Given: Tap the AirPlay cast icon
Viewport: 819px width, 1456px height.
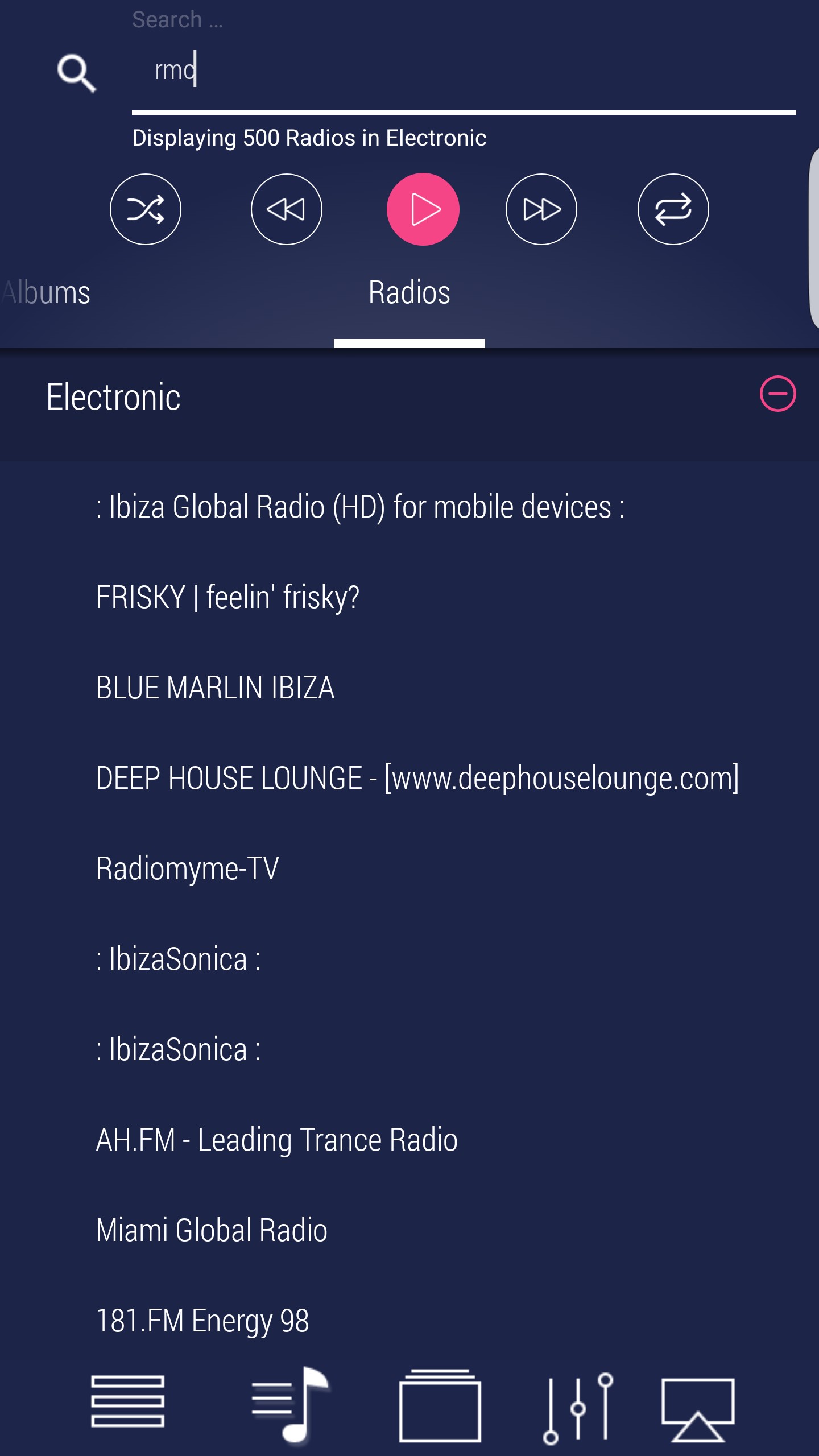Looking at the screenshot, I should 698,1409.
